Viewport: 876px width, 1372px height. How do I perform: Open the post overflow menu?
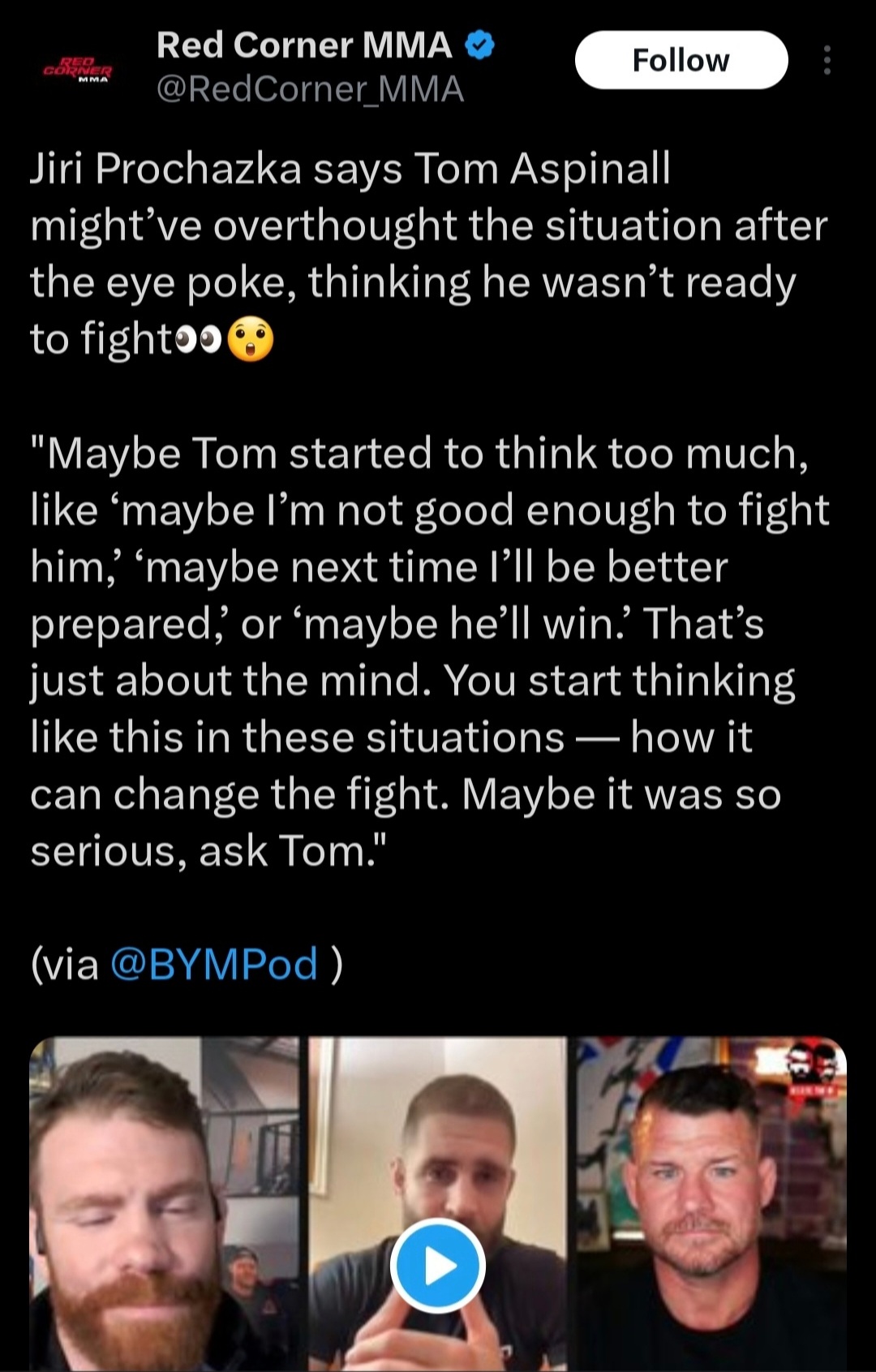[827, 60]
